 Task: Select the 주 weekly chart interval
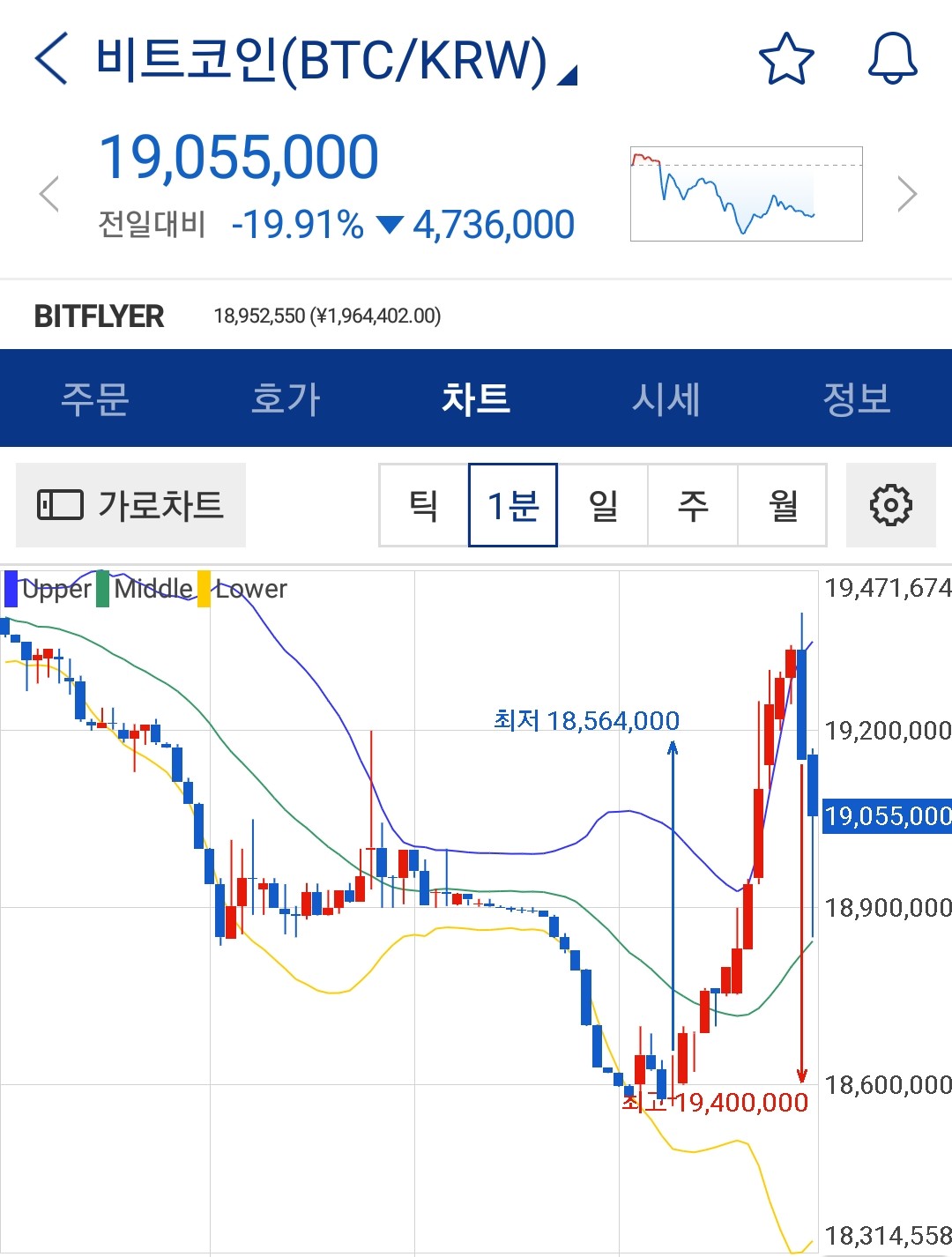tap(693, 505)
